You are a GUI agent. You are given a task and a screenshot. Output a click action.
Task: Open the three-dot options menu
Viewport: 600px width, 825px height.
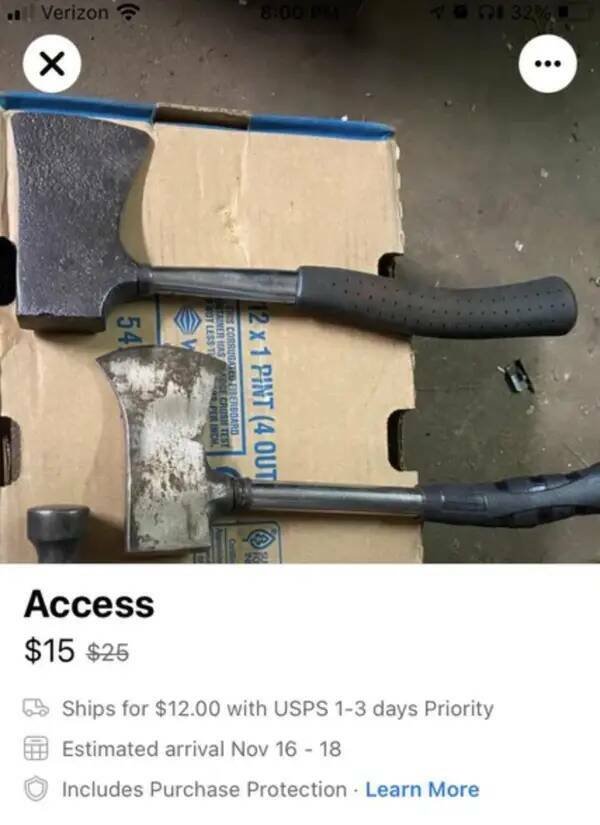tap(548, 64)
